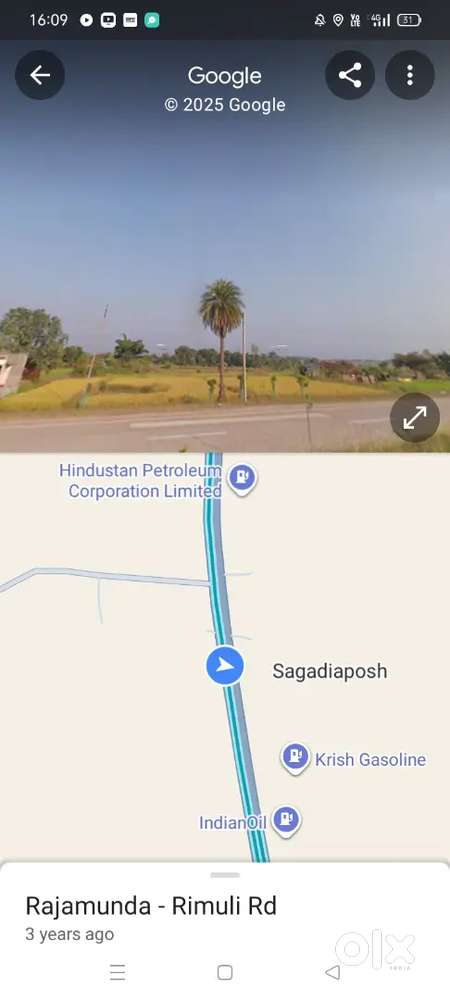Open recent apps from the navigation bar
This screenshot has width=450, height=1000.
click(117, 972)
